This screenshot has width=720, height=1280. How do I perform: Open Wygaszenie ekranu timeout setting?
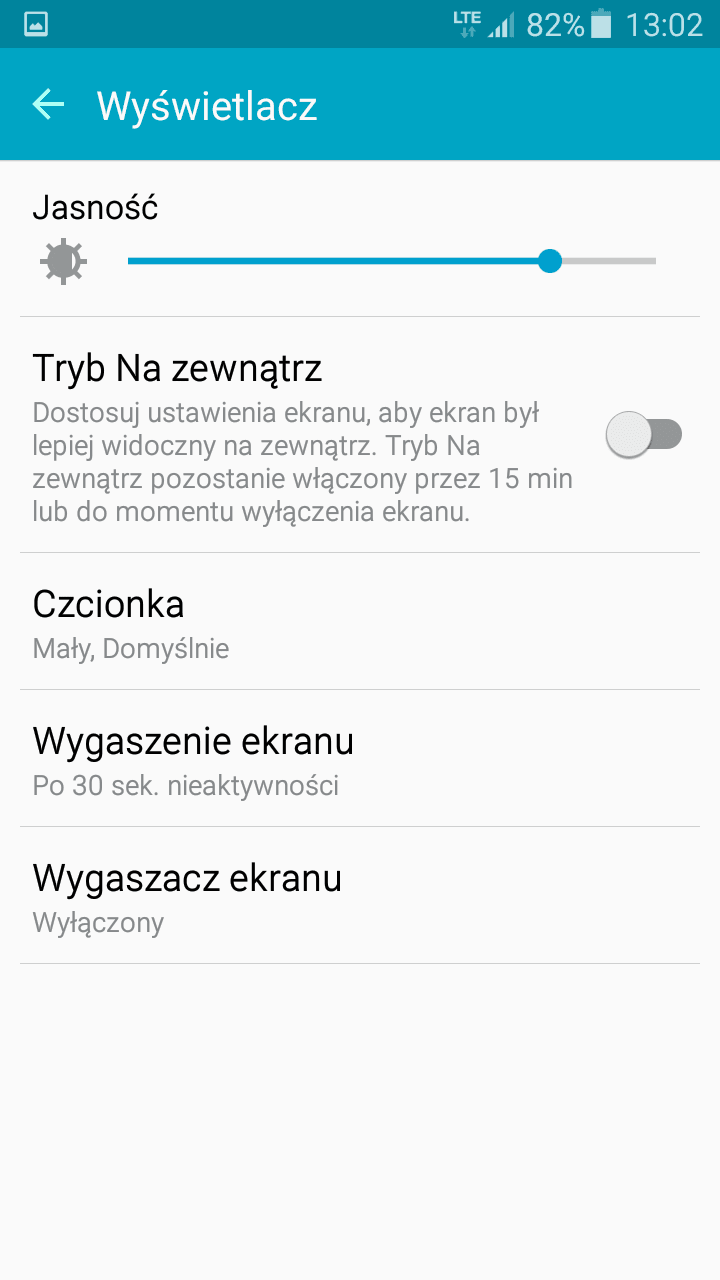pyautogui.click(x=360, y=759)
